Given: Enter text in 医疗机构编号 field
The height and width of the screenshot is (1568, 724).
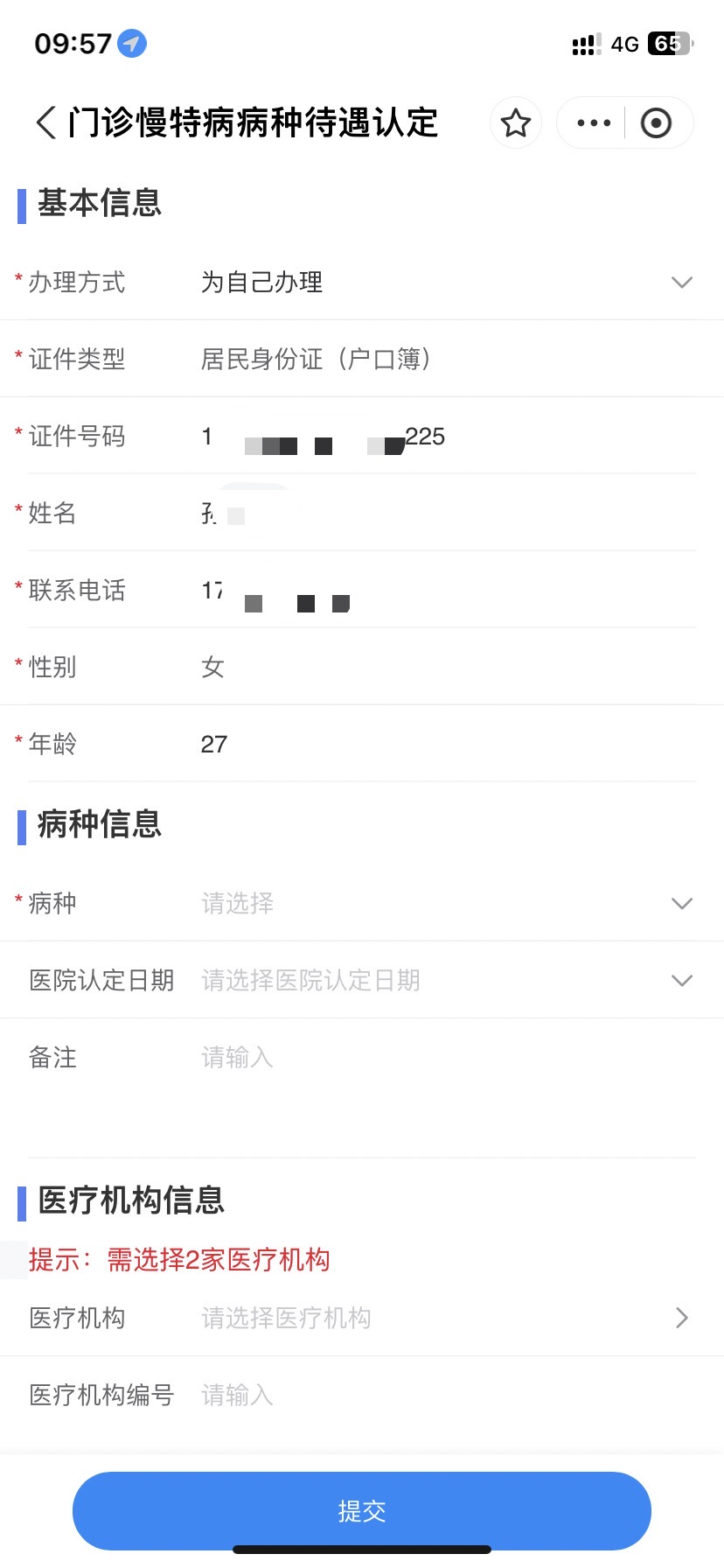Looking at the screenshot, I should point(448,1395).
